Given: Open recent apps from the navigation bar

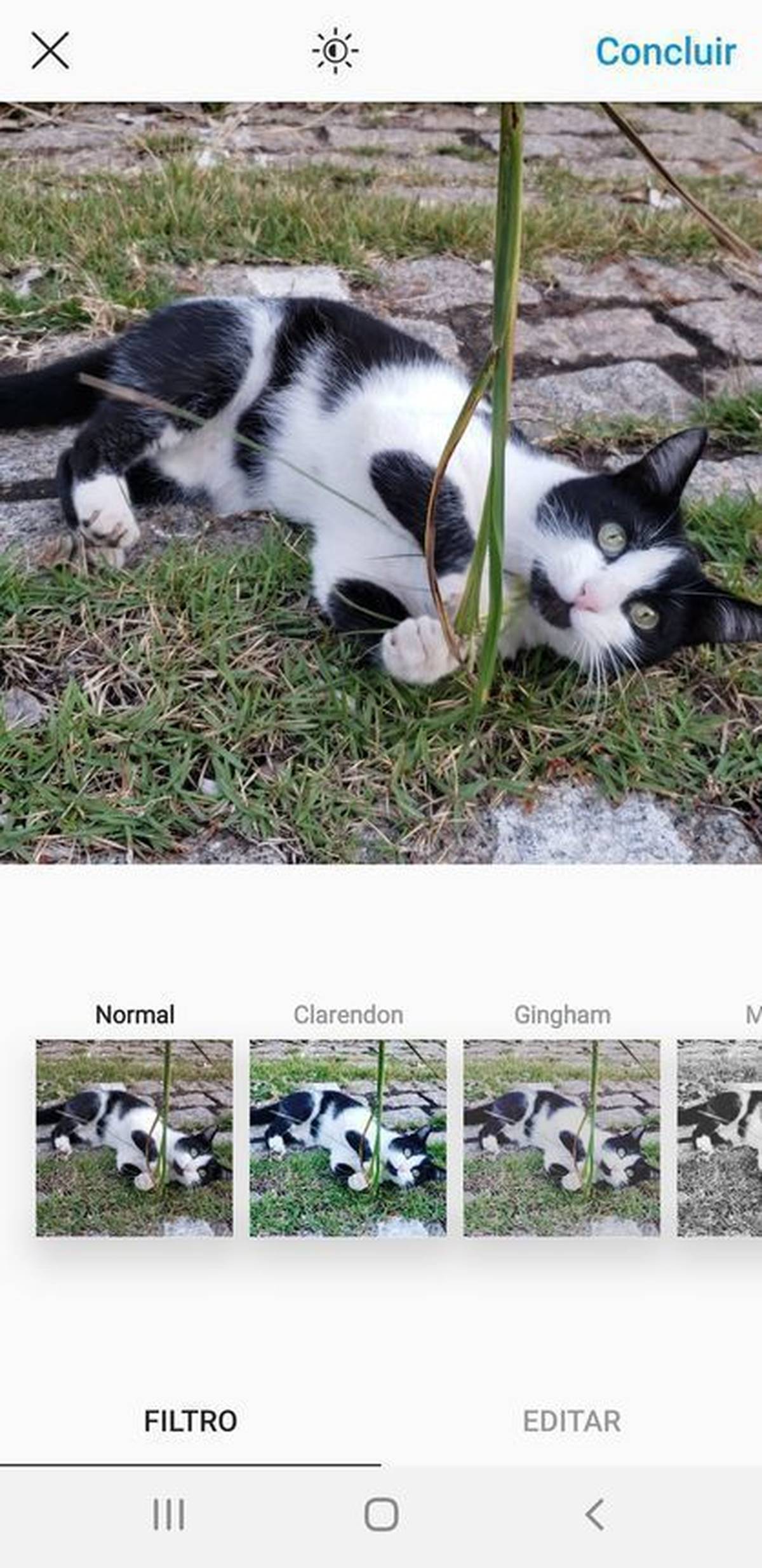Looking at the screenshot, I should 169,1515.
